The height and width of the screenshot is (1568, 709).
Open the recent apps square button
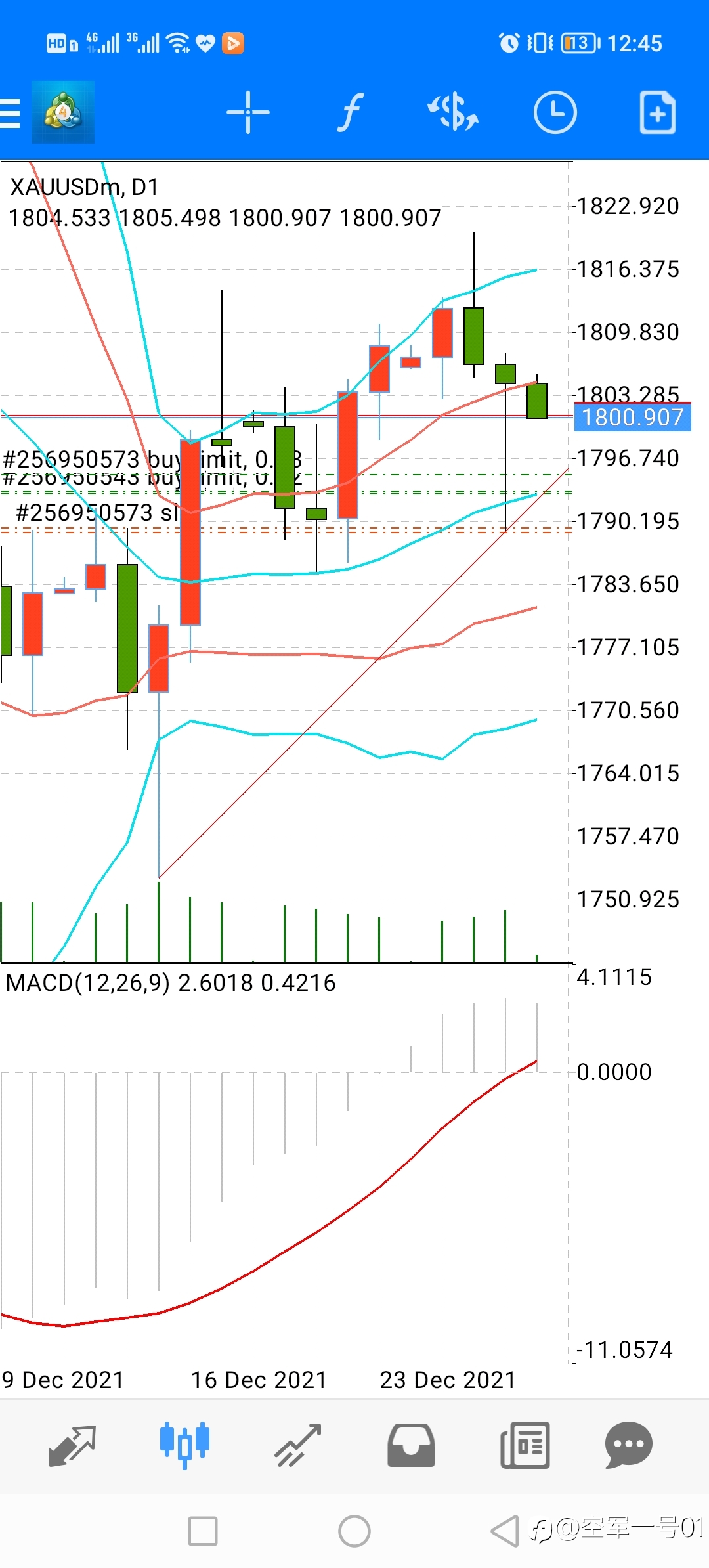coord(203,1531)
